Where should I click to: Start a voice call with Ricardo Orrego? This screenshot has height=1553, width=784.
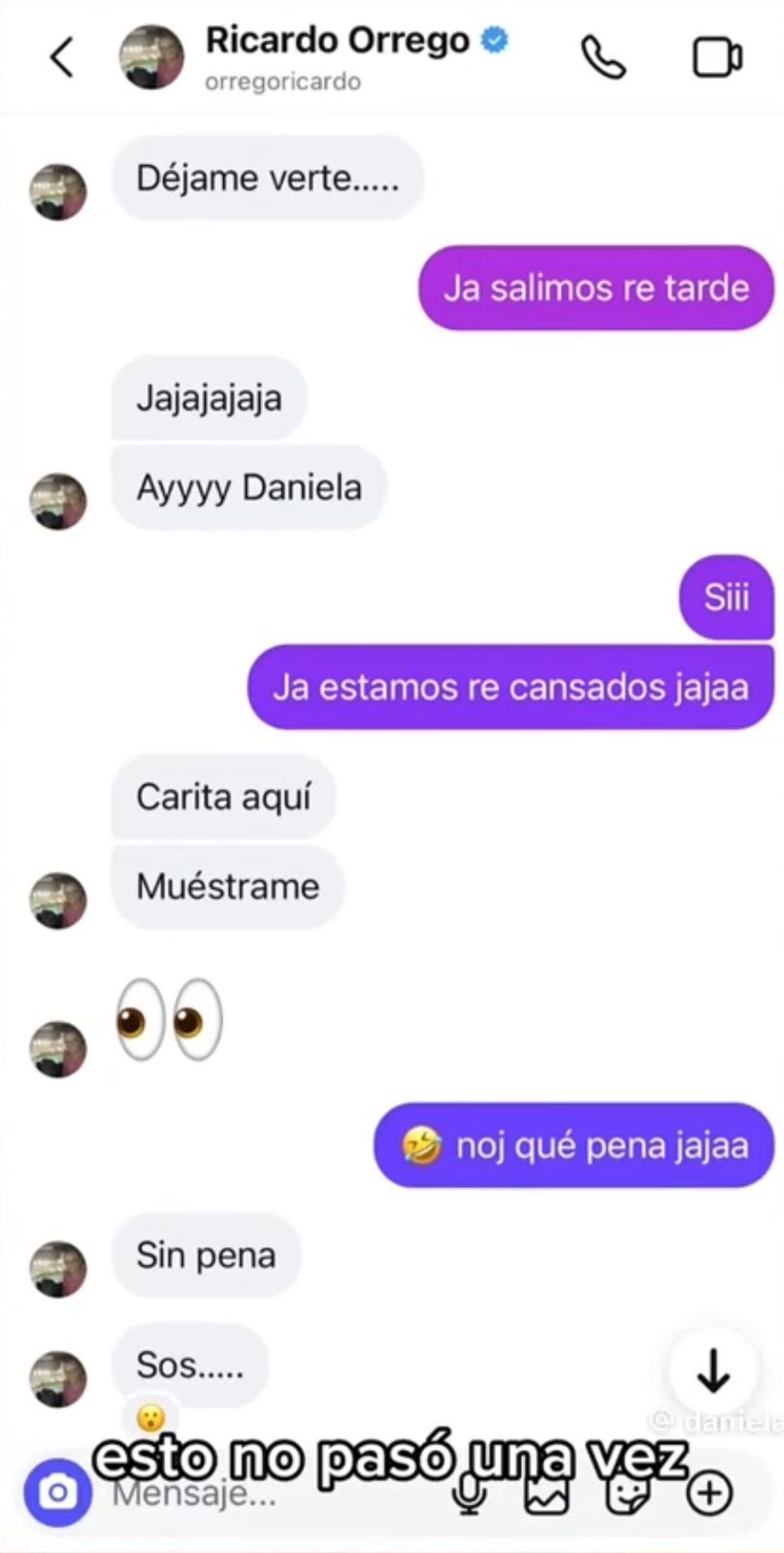603,55
